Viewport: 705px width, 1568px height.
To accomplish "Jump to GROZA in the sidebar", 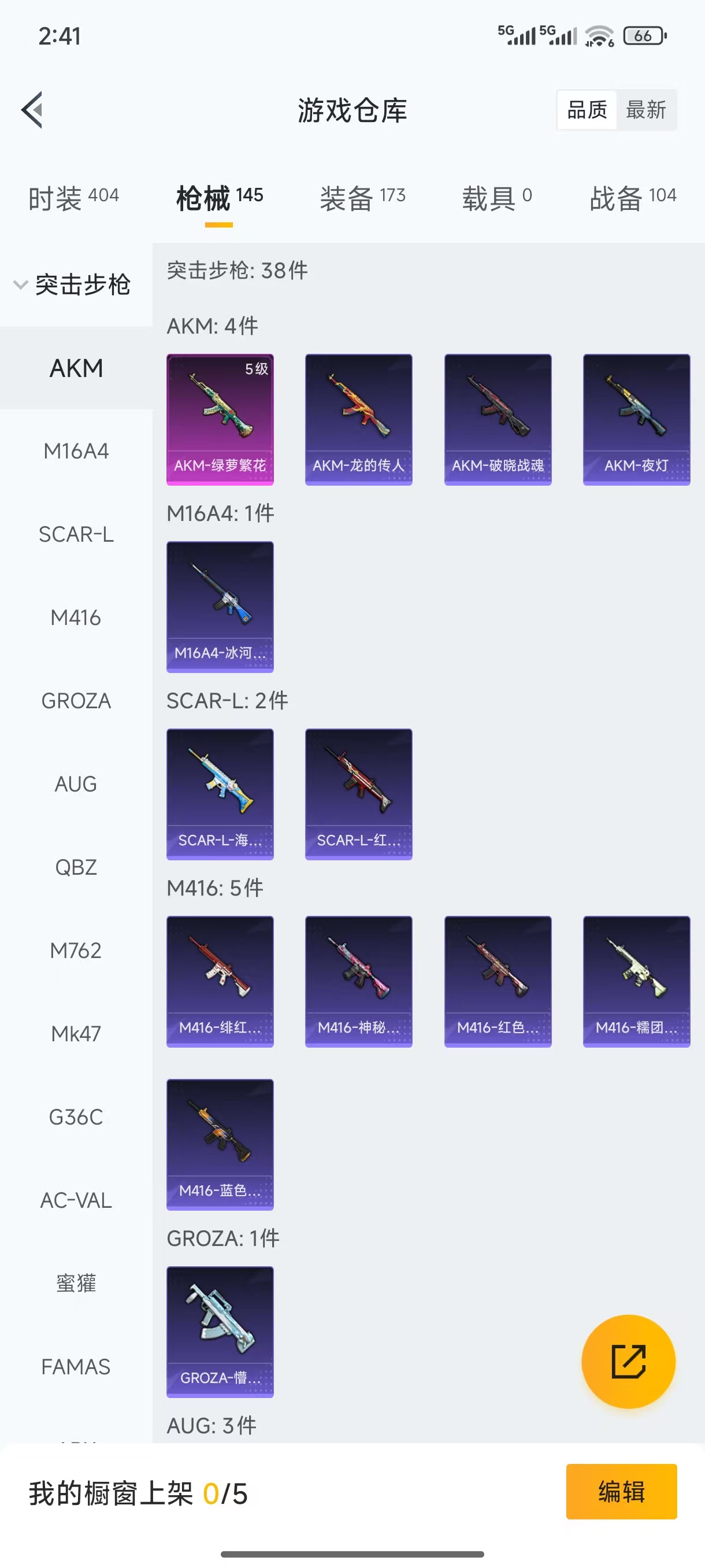I will 76,701.
